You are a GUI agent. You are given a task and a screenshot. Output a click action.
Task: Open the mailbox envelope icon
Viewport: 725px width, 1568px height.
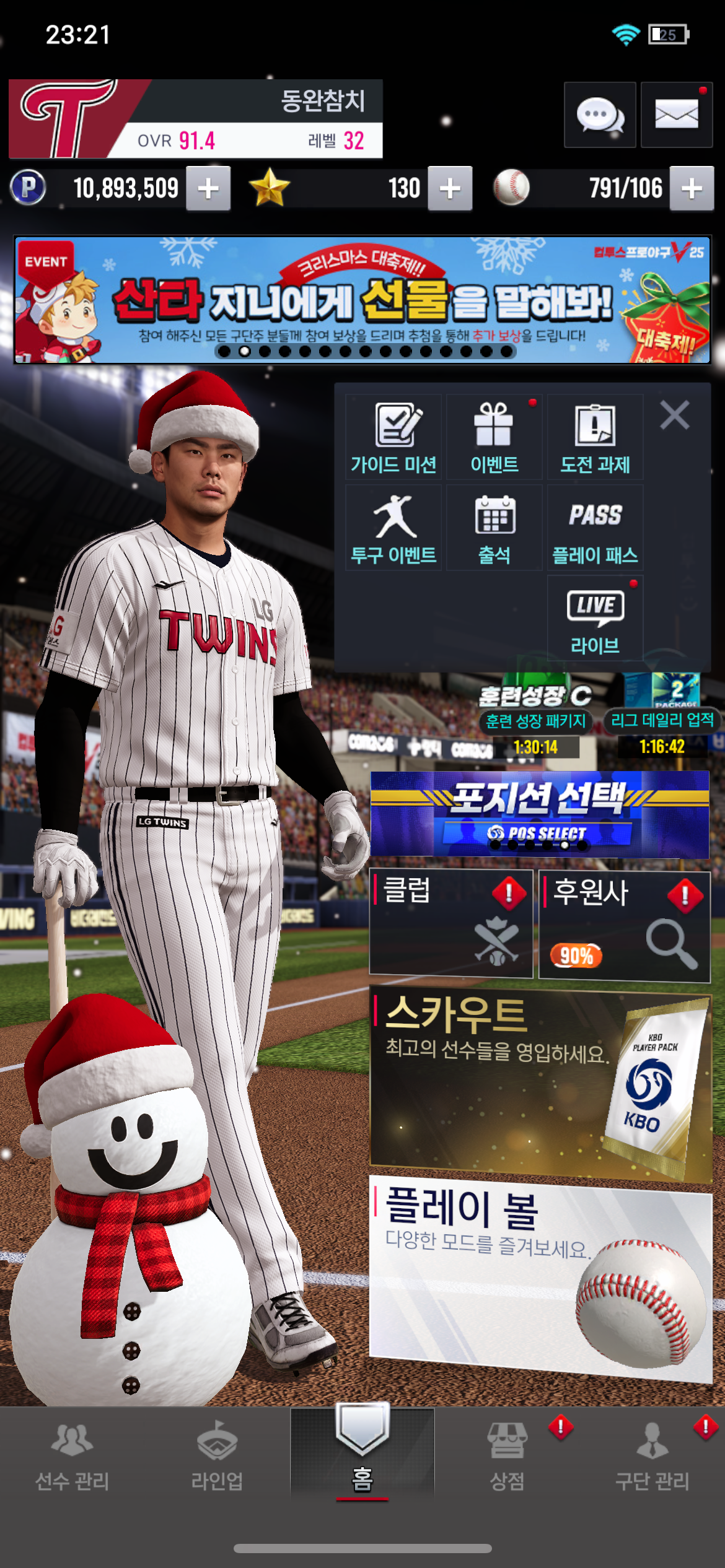(x=676, y=115)
